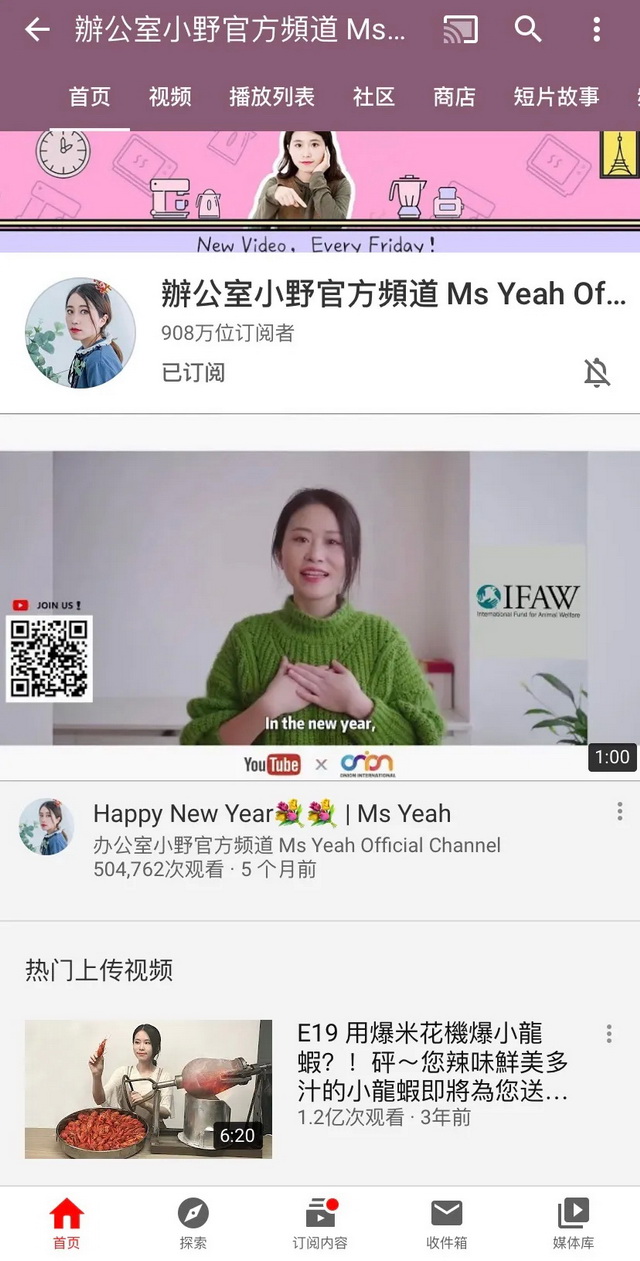Viewport: 640px width, 1261px height.
Task: Switch to the 视频 tab
Action: (x=170, y=97)
